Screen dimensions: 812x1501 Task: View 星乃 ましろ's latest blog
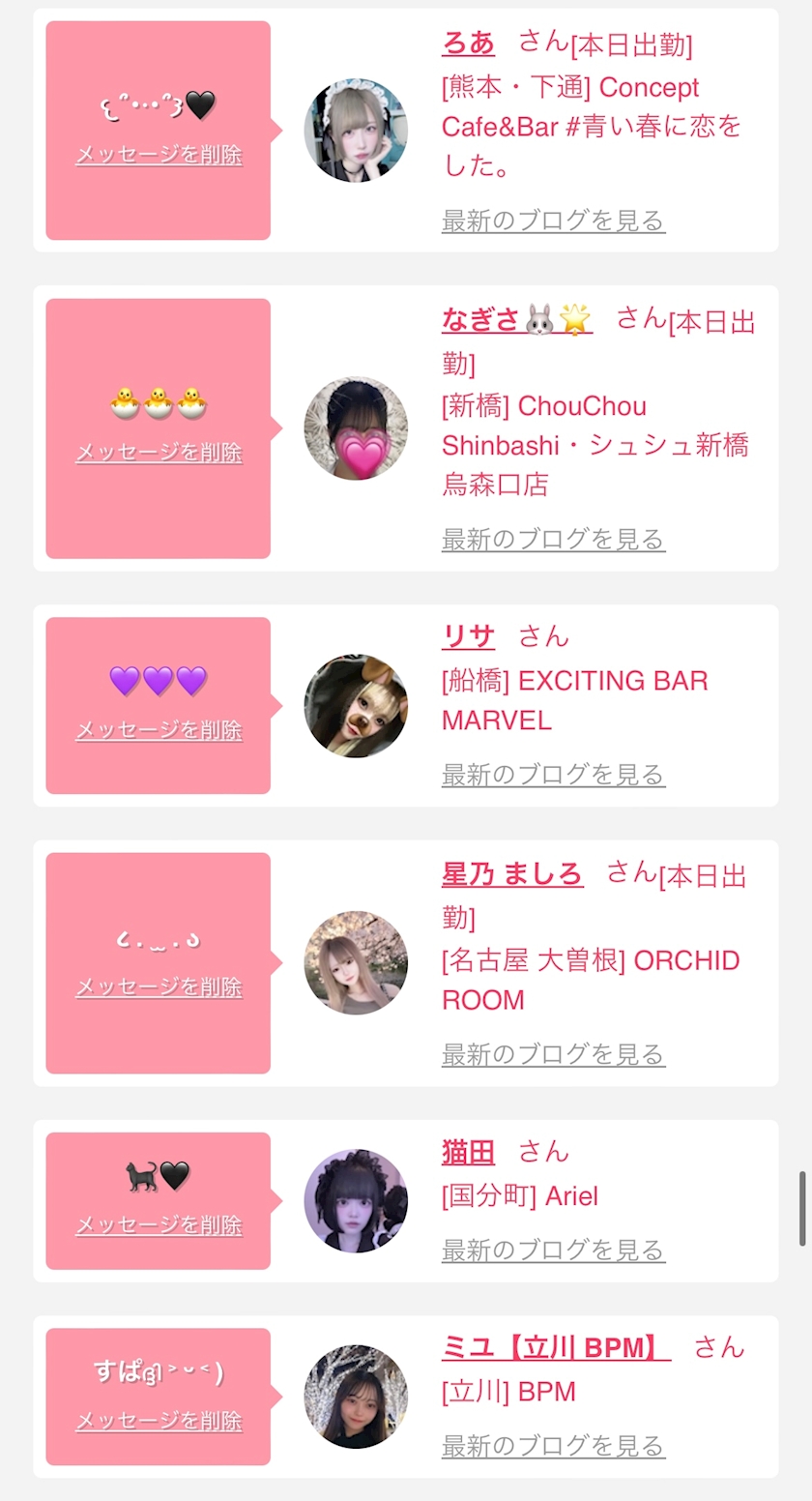tap(553, 1053)
